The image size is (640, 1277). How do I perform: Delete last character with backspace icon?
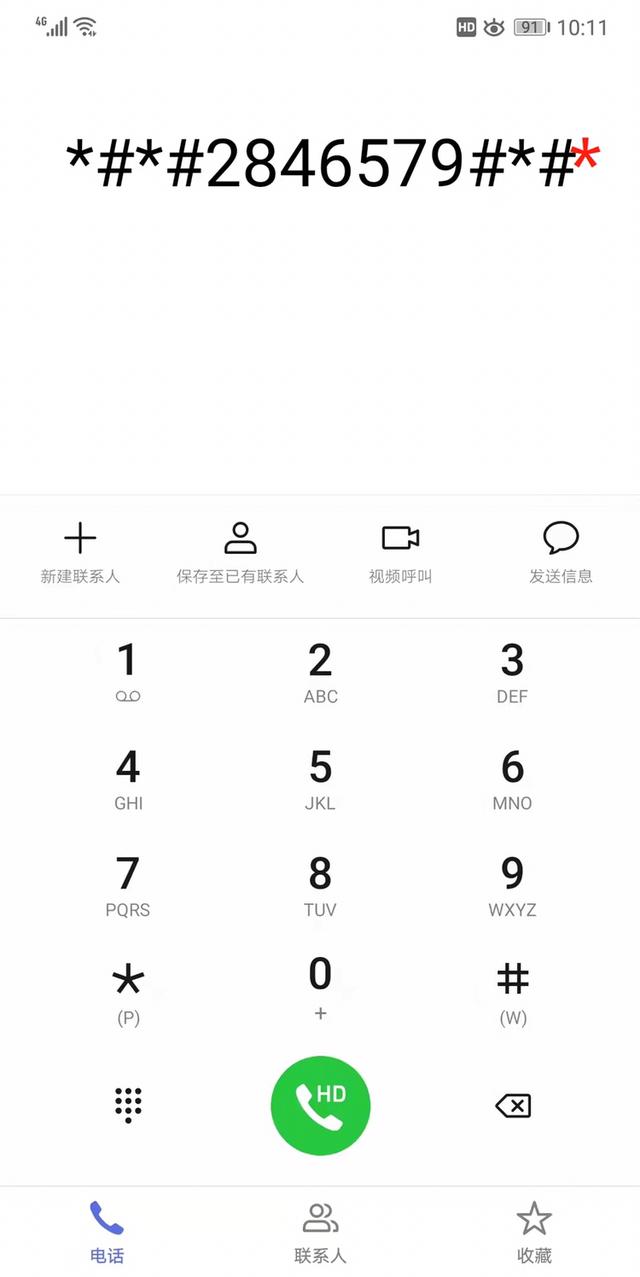(513, 1105)
